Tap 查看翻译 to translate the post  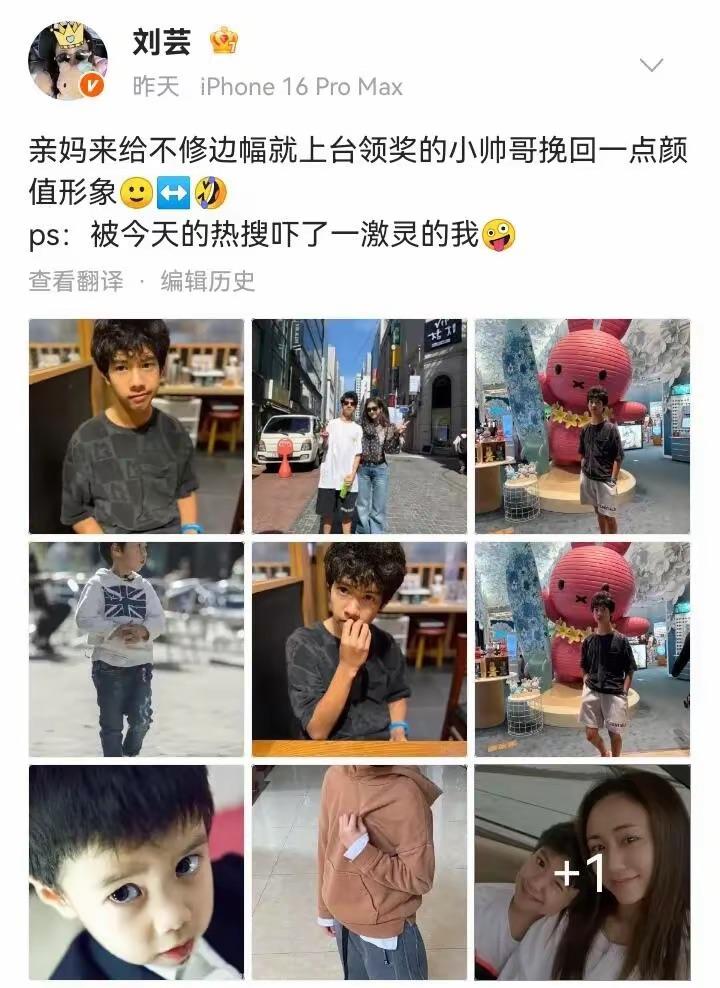[x=76, y=281]
